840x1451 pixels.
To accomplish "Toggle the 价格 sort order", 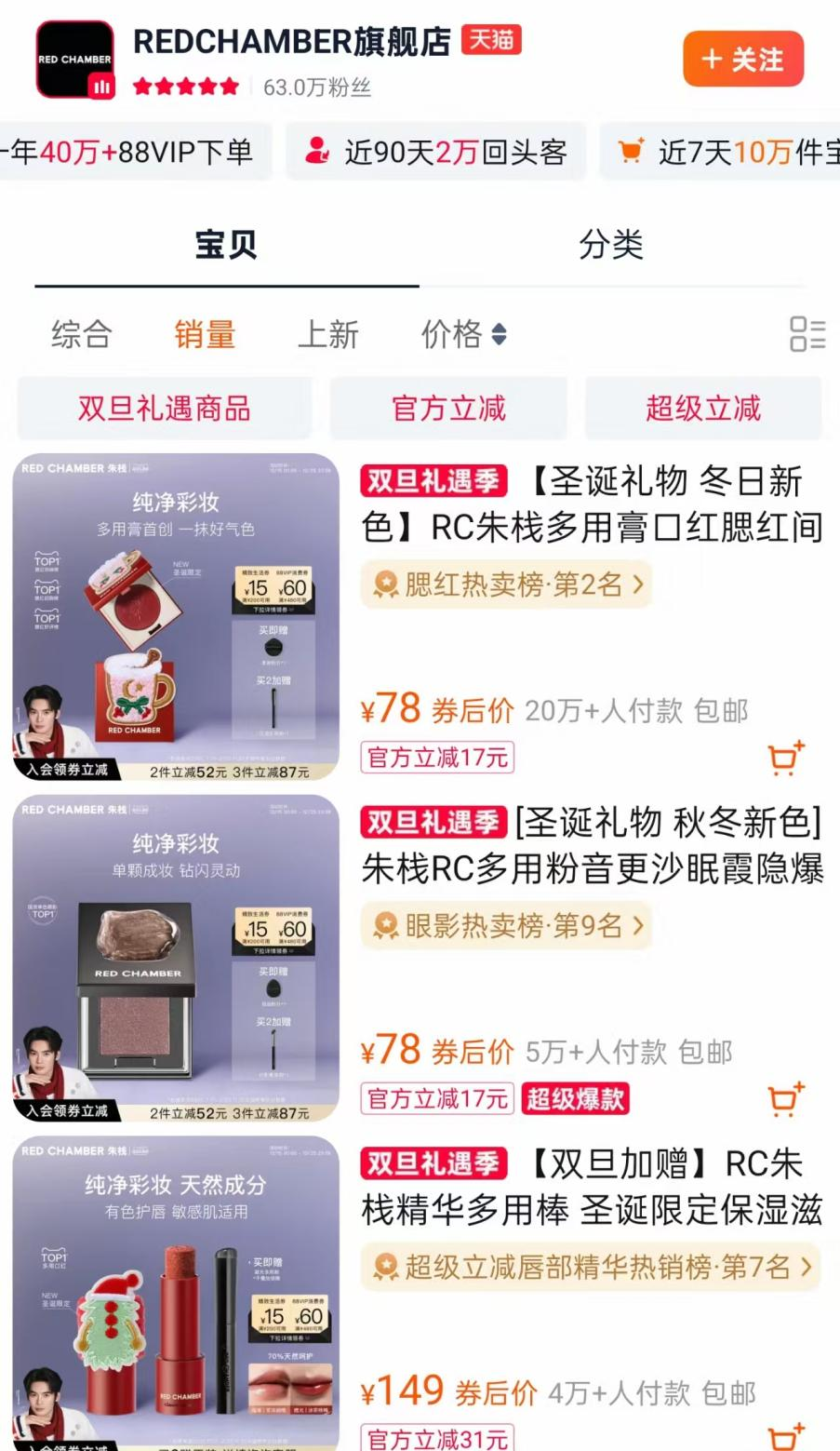I will tap(463, 334).
